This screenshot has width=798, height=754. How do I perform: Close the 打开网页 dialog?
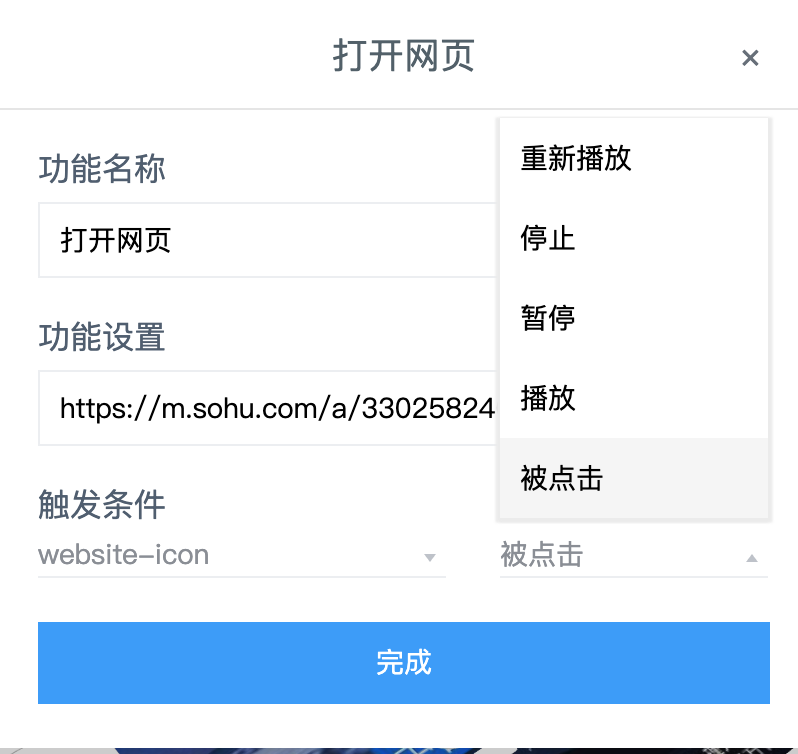tap(750, 58)
